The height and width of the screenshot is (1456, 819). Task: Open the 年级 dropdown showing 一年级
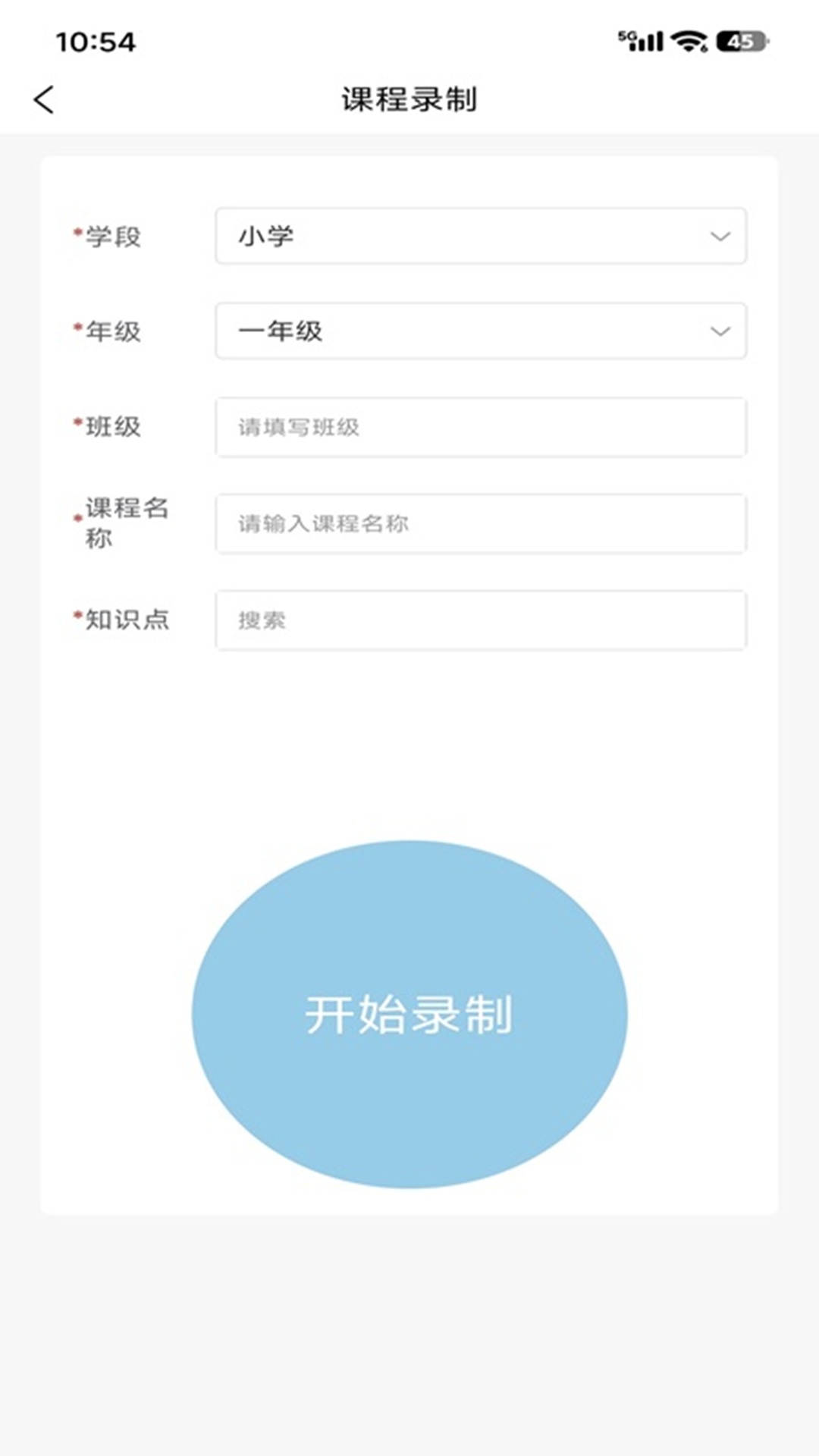click(x=480, y=331)
